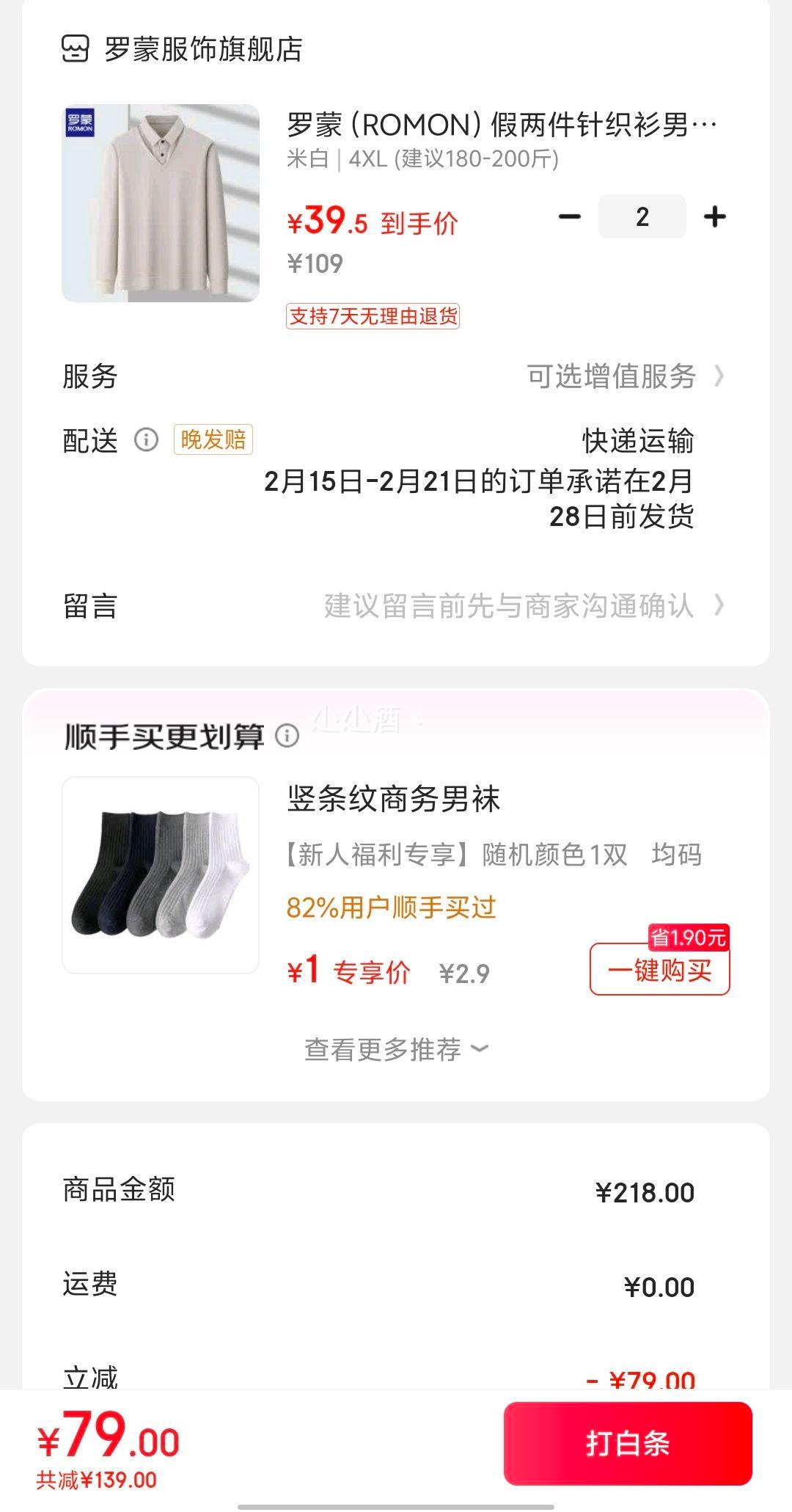Viewport: 792px width, 1512px height.
Task: Decrease sweater quantity with minus button
Action: [x=570, y=216]
